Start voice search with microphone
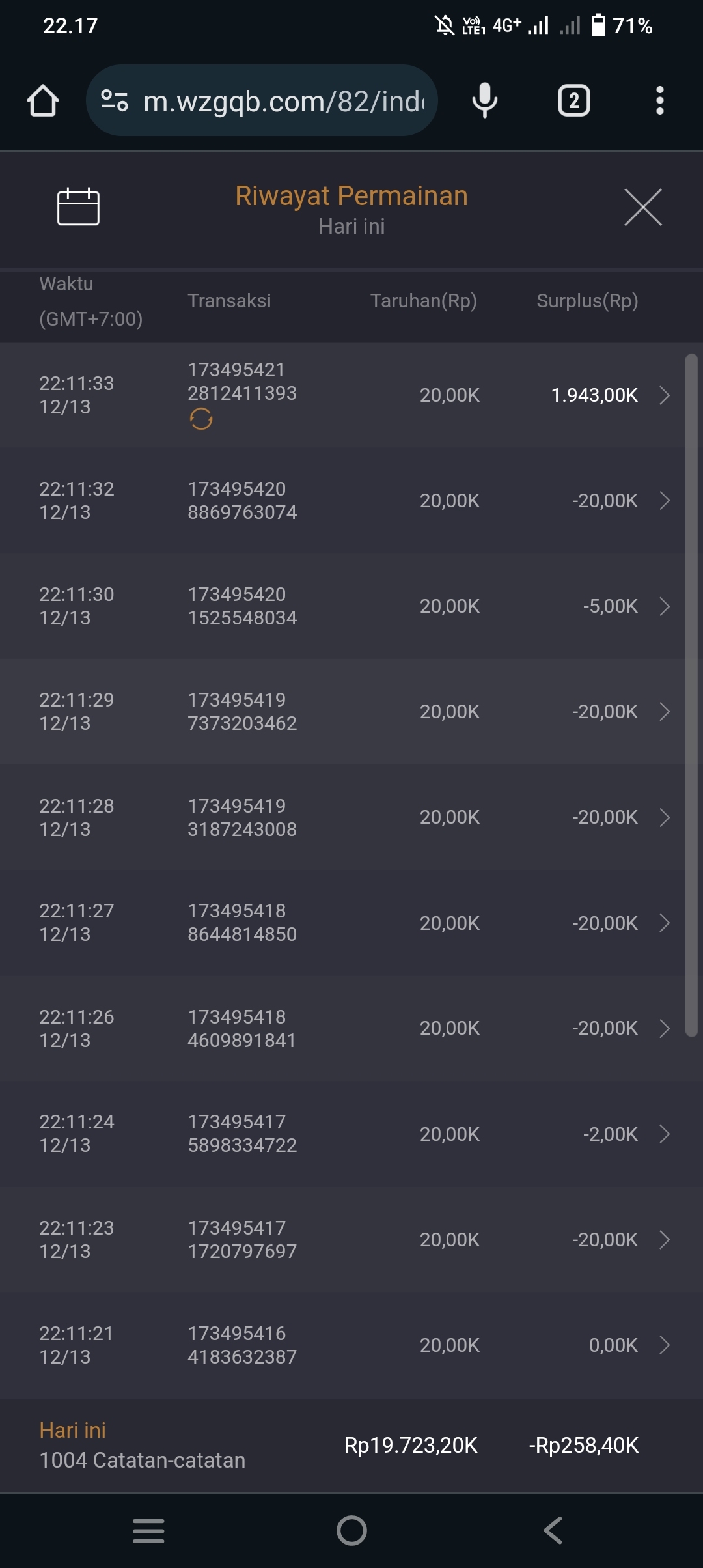The image size is (703, 1568). click(x=484, y=101)
